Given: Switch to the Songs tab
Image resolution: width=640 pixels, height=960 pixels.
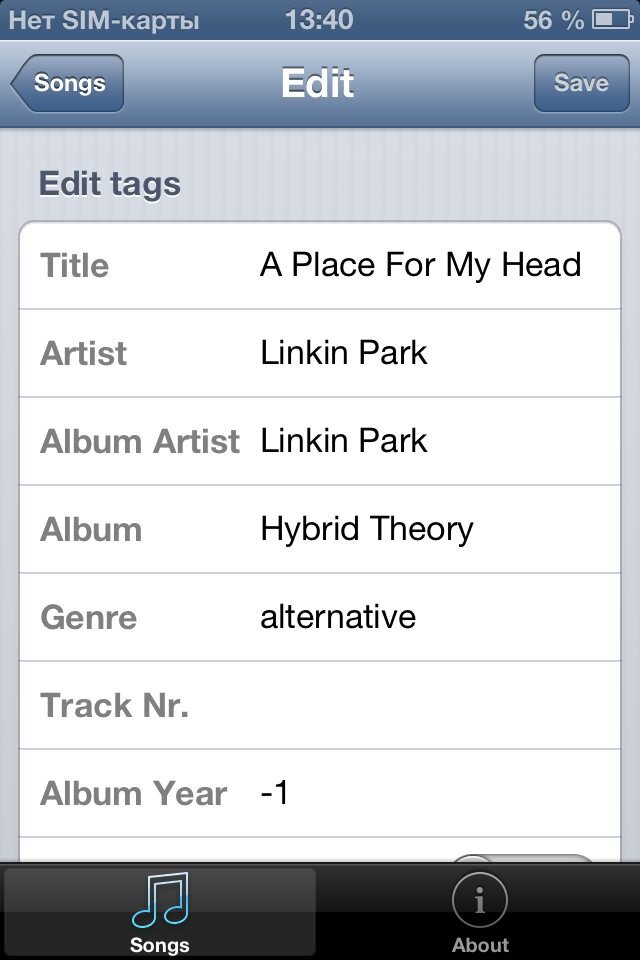Looking at the screenshot, I should pyautogui.click(x=160, y=912).
